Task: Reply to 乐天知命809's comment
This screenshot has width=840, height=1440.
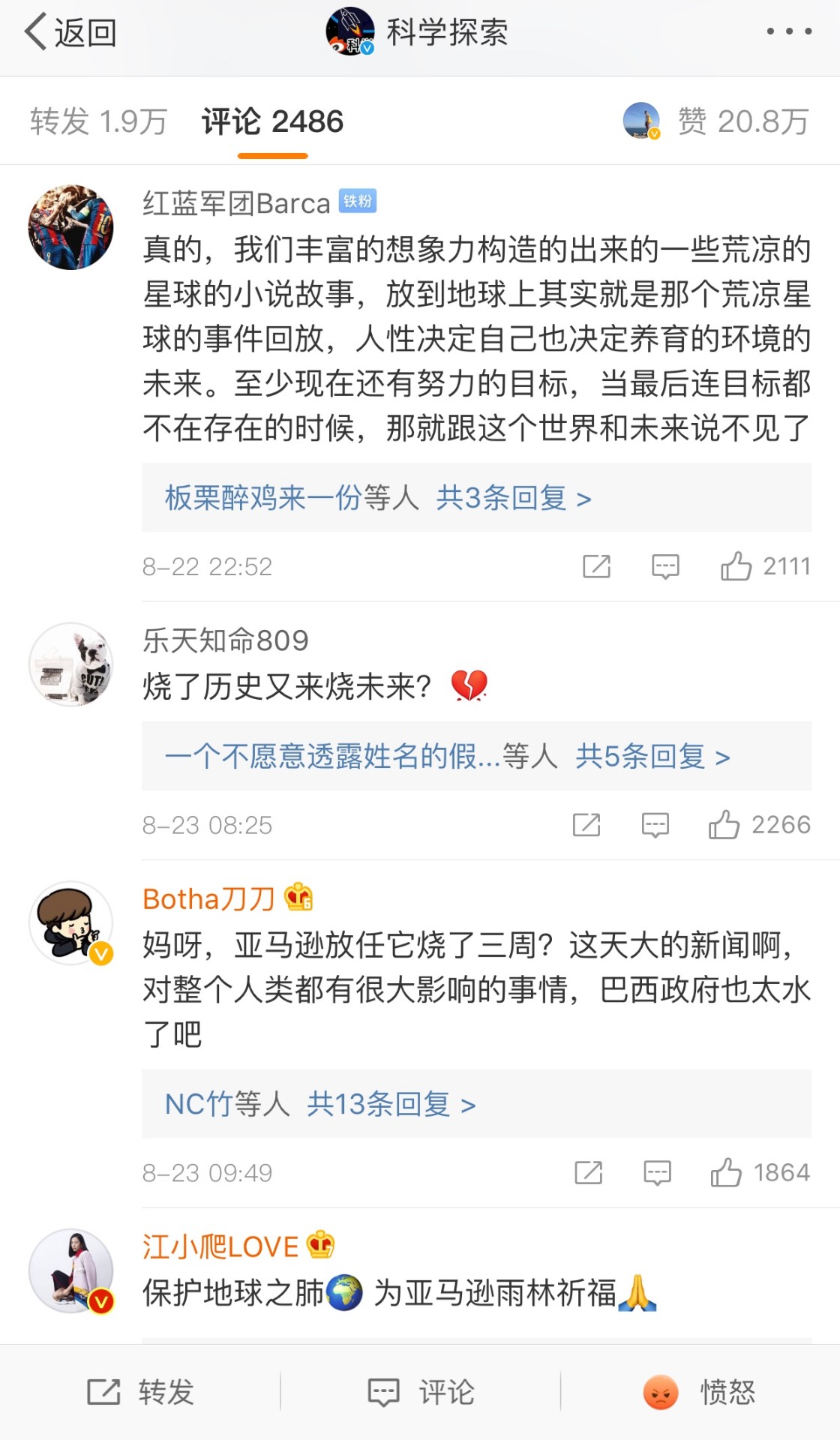Action: point(655,825)
